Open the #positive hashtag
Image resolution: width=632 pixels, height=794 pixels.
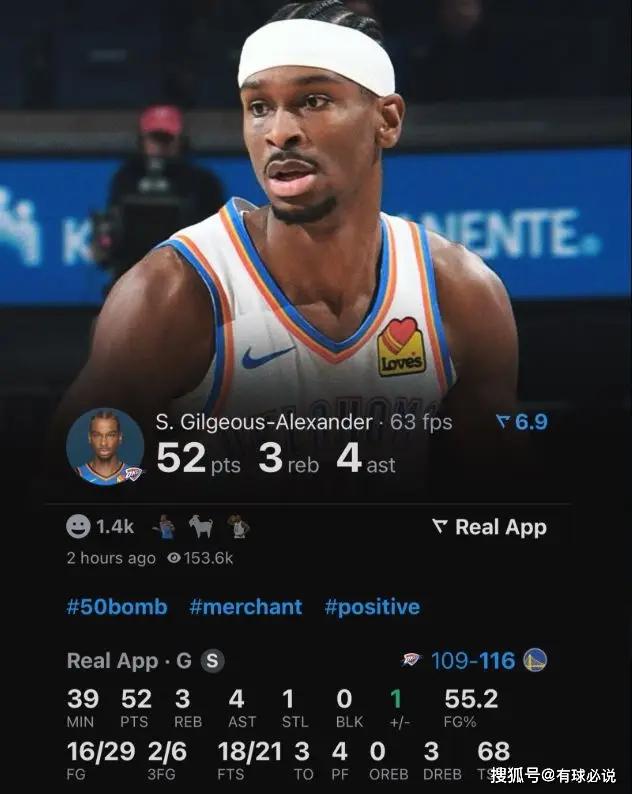372,607
